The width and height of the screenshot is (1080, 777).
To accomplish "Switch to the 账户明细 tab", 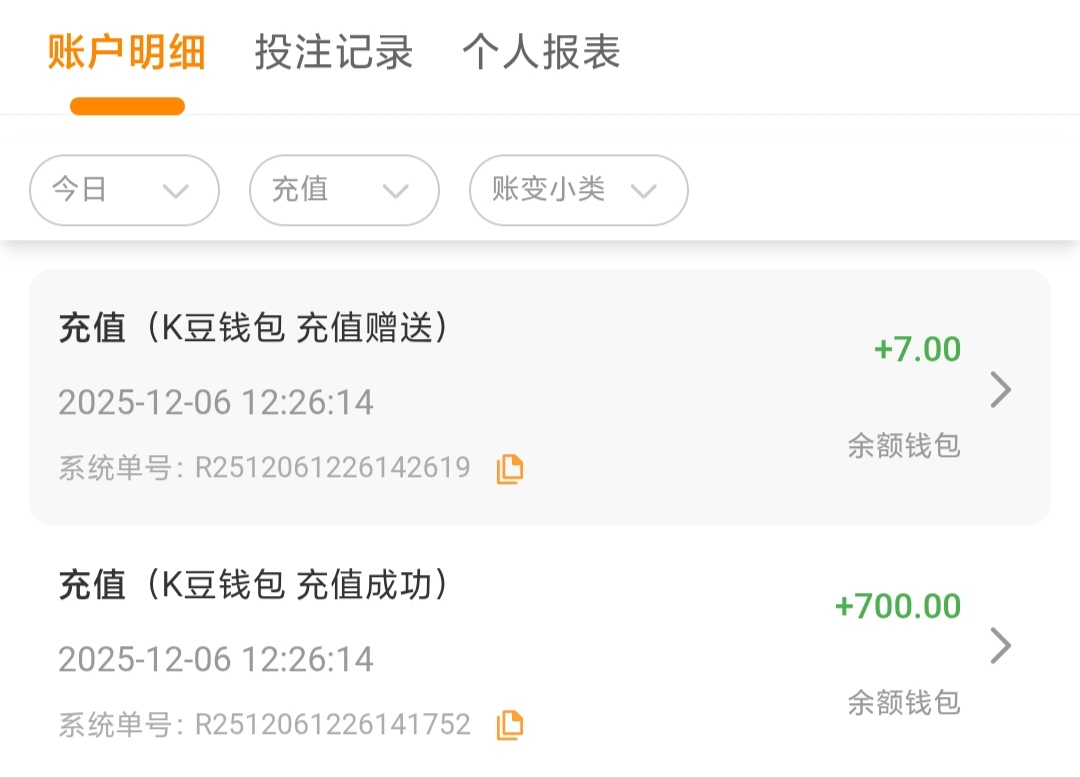I will point(127,53).
